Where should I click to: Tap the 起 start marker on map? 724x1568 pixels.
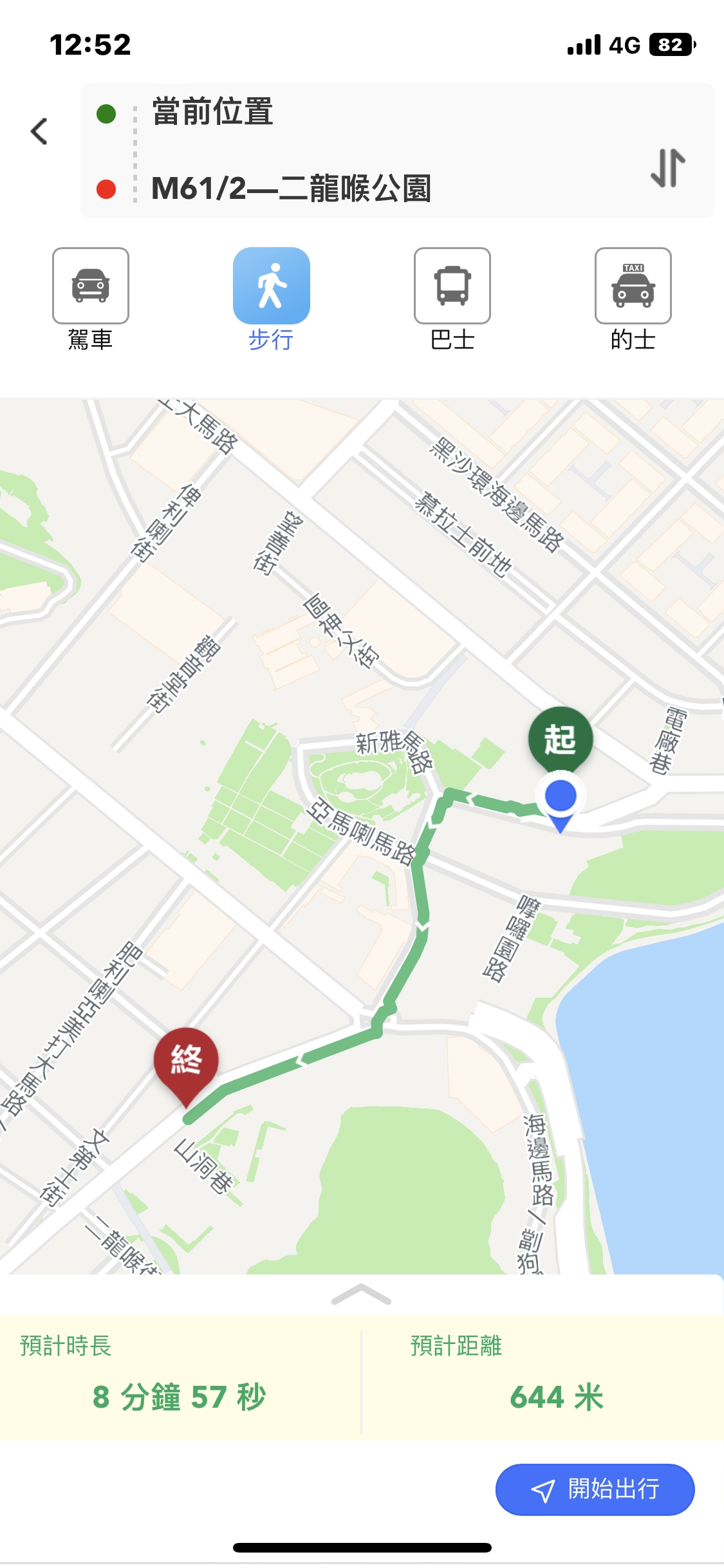pyautogui.click(x=560, y=739)
